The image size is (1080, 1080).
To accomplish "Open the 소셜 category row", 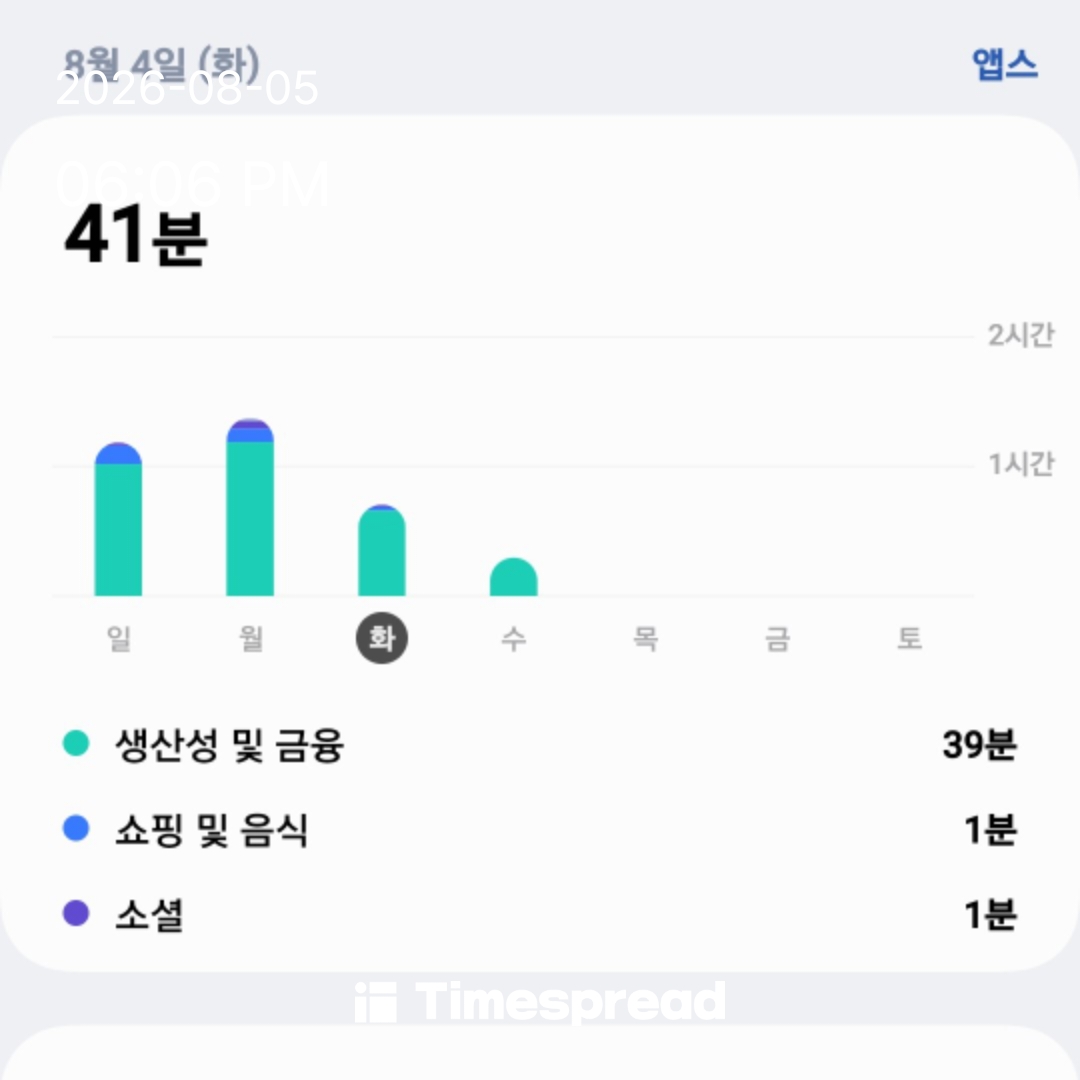I will click(x=540, y=915).
